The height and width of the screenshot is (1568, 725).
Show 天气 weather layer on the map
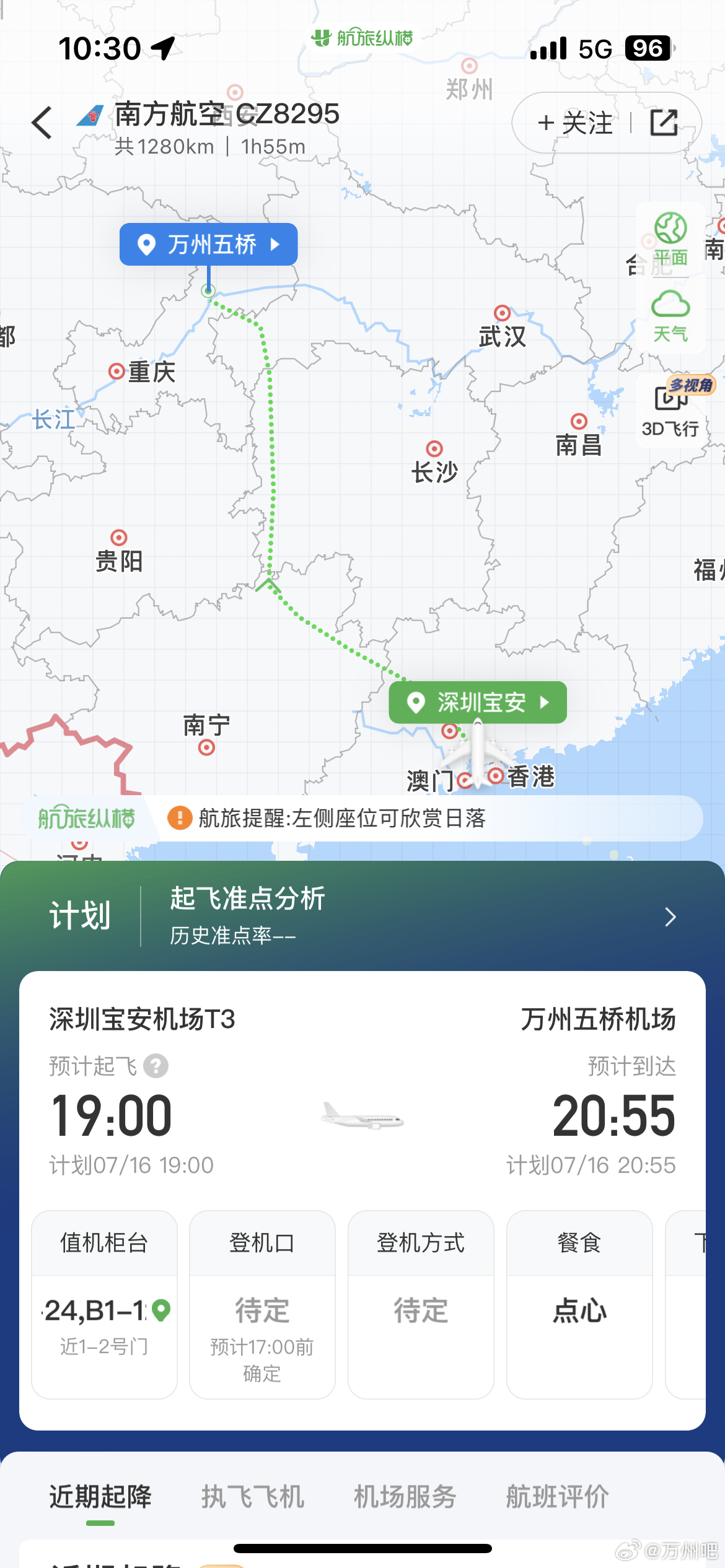coord(670,316)
